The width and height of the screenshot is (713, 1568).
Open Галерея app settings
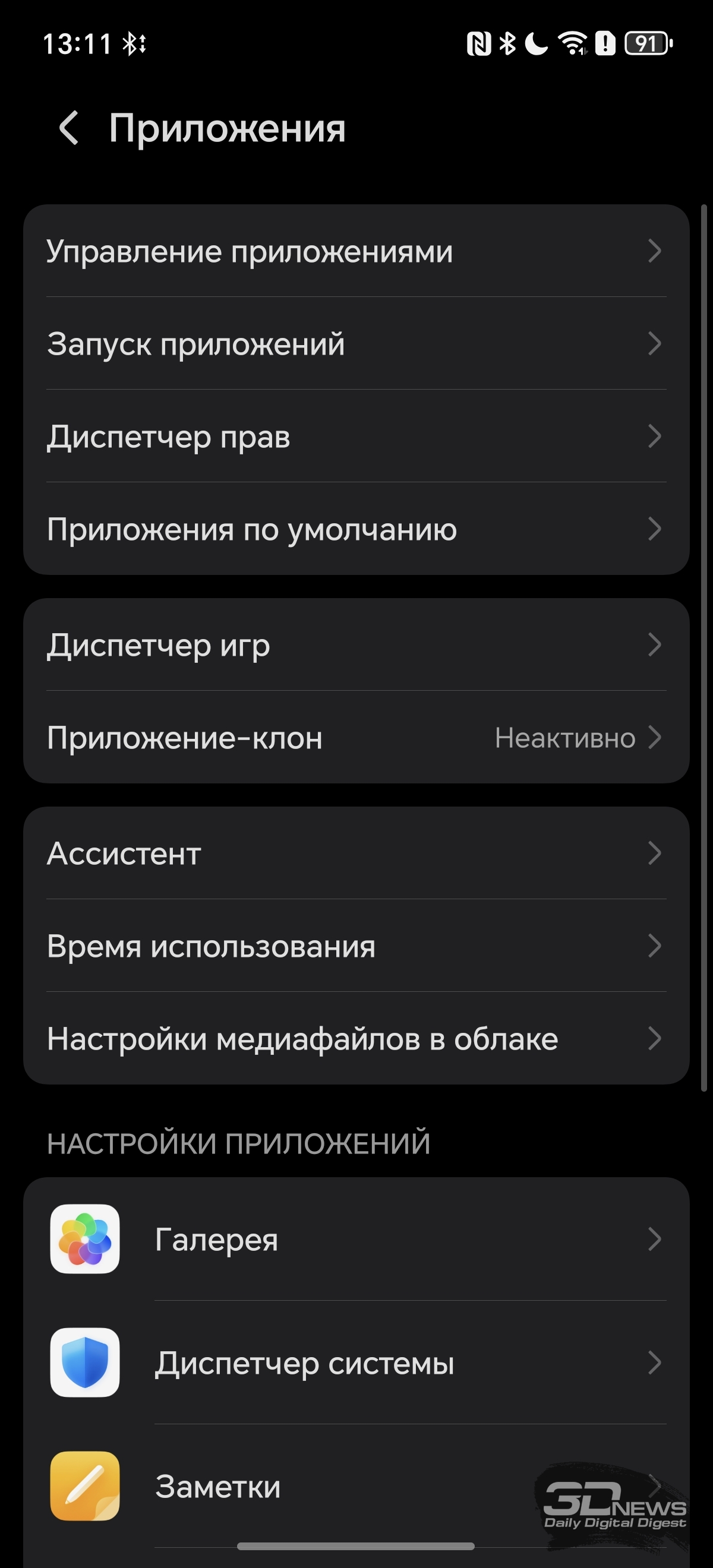pos(355,1240)
